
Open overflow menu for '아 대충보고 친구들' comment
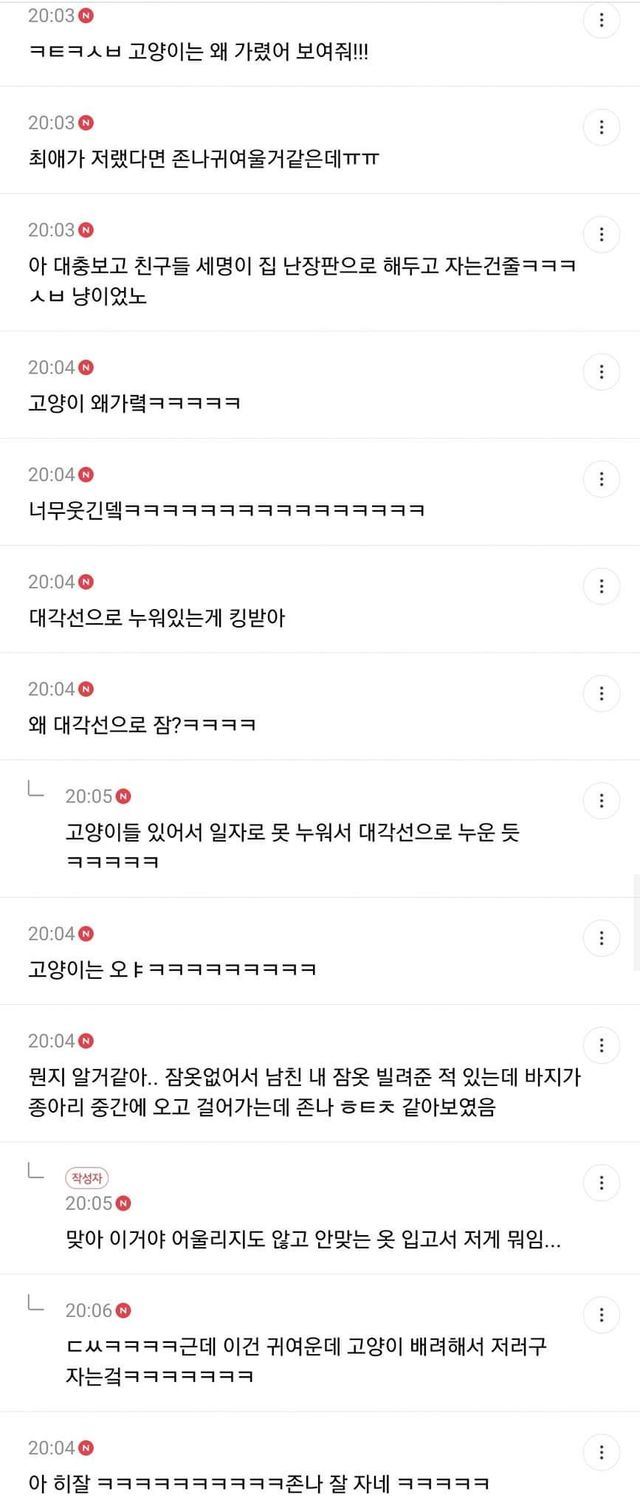(601, 235)
